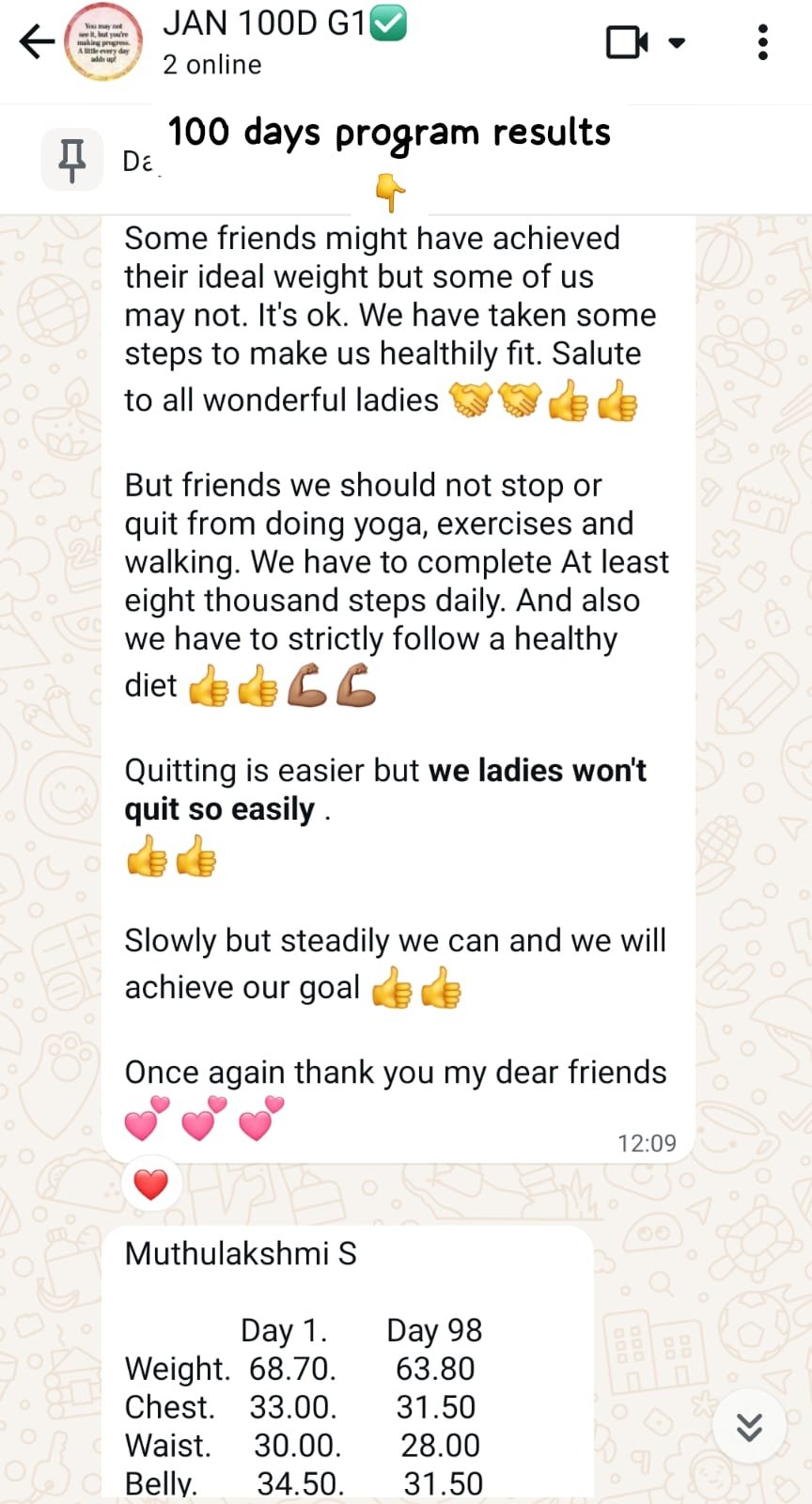Expand the call options dropdown arrow
The height and width of the screenshot is (1504, 812).
click(677, 42)
